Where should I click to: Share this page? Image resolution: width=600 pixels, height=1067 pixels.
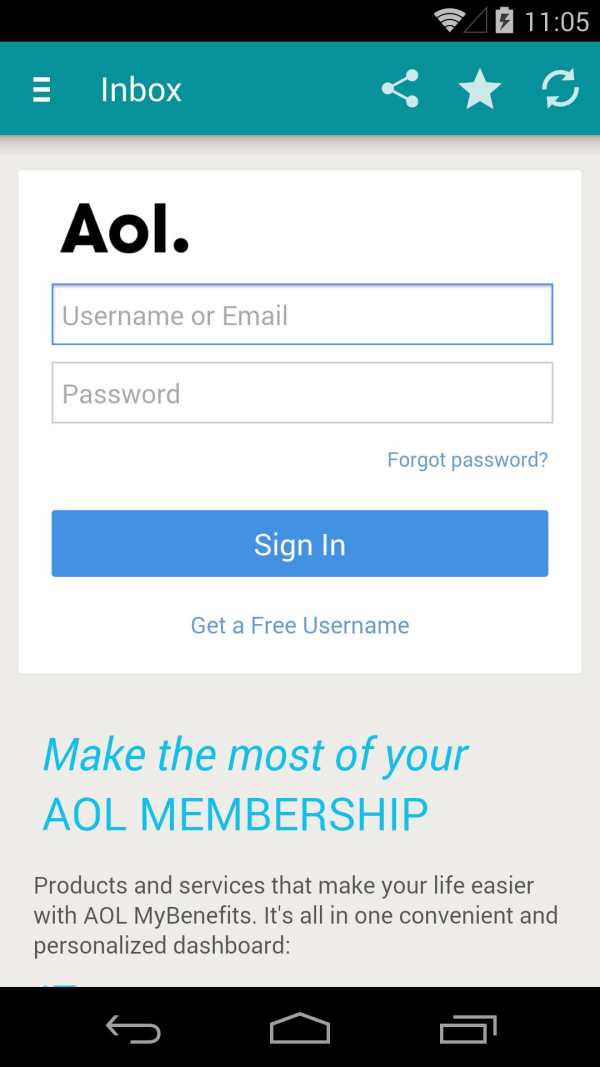(400, 88)
